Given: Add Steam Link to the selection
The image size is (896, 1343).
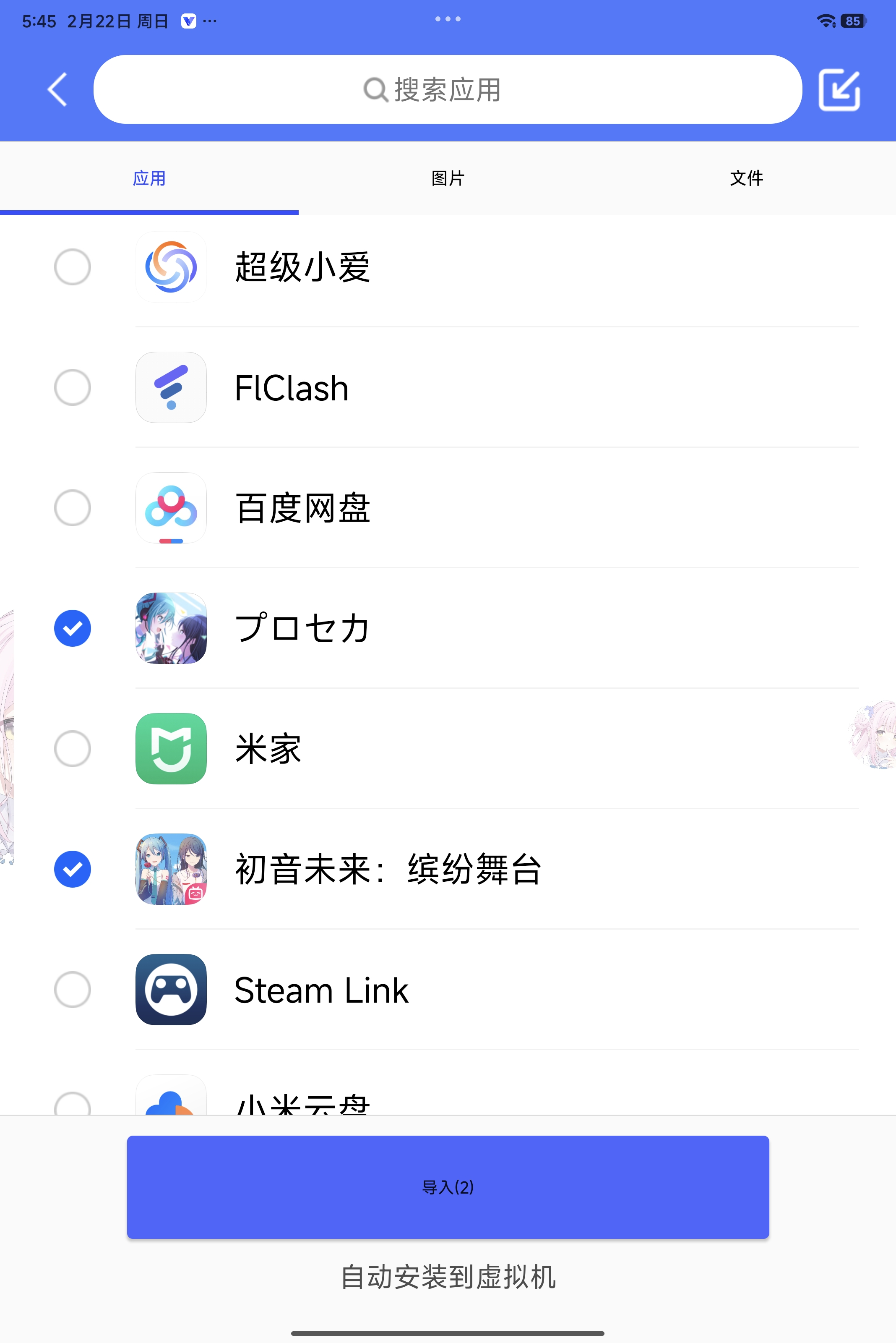Looking at the screenshot, I should (x=73, y=990).
